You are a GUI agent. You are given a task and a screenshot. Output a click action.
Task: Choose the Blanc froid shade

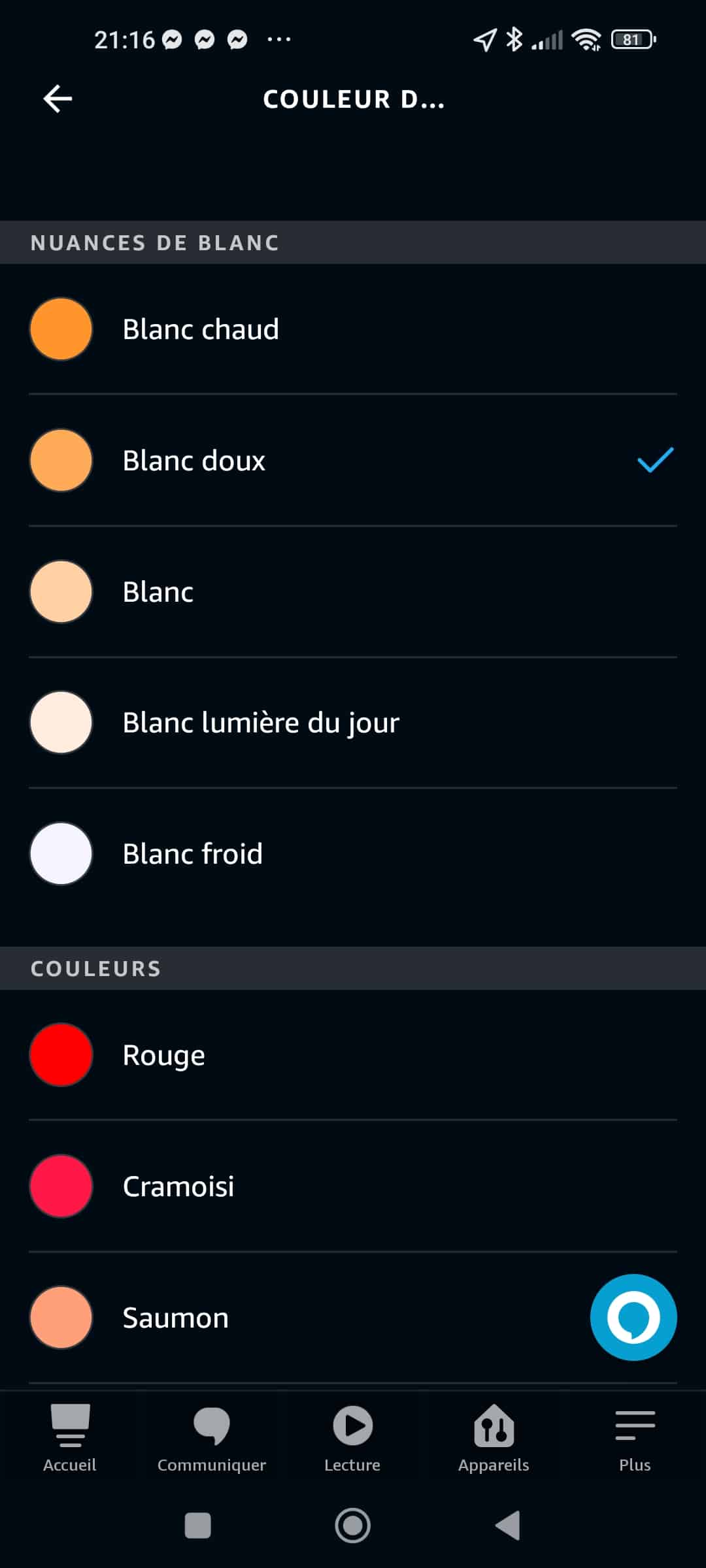[x=353, y=854]
